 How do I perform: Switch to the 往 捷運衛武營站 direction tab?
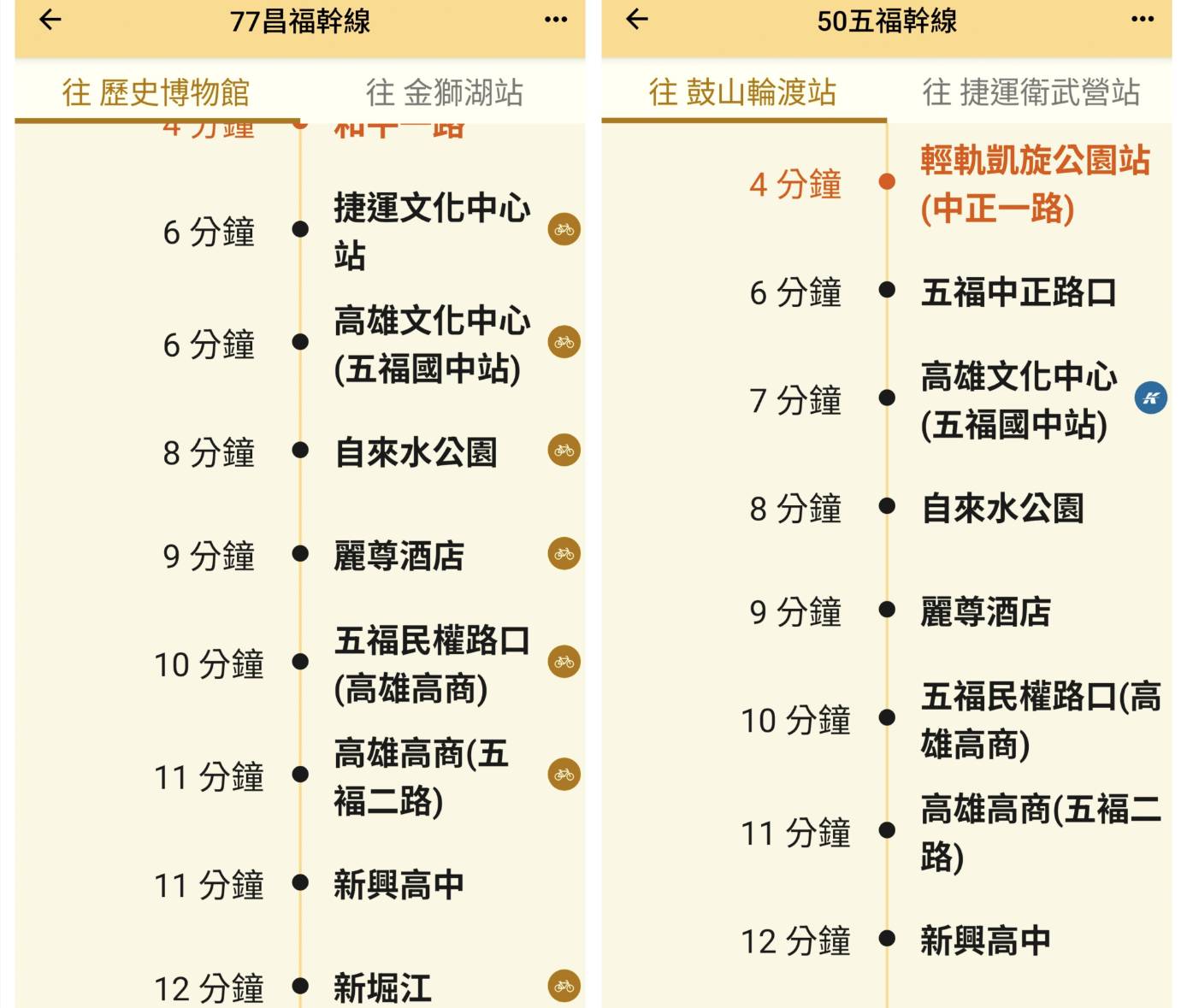click(1031, 92)
